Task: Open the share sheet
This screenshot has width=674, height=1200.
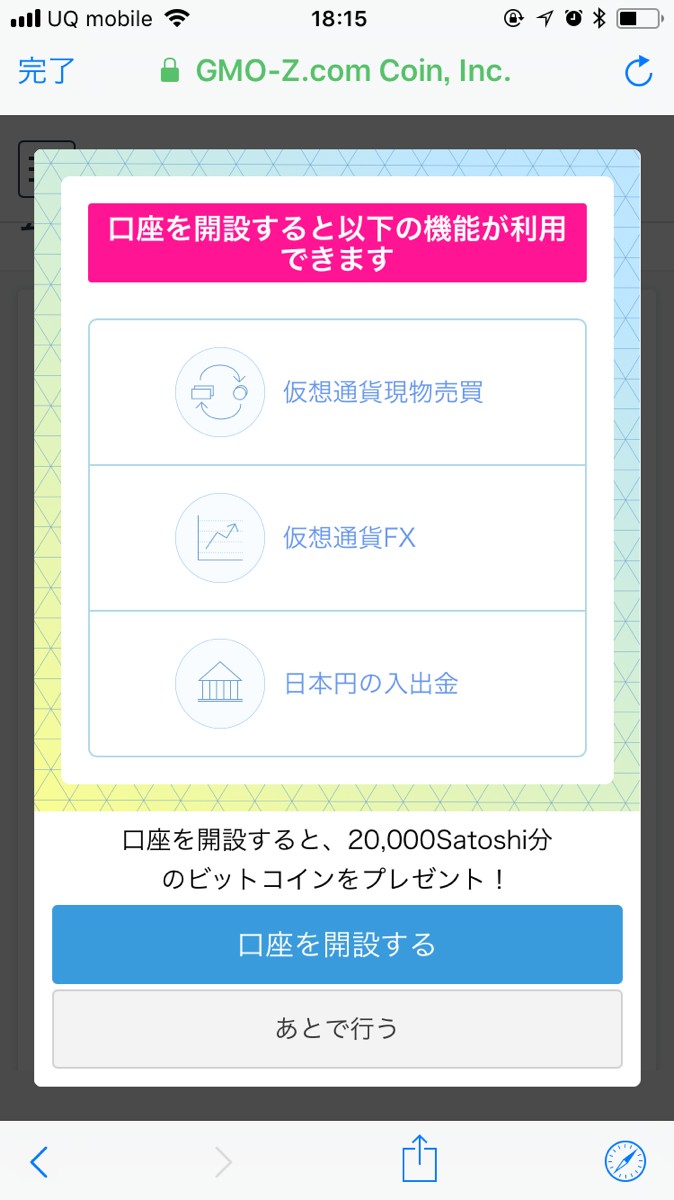Action: click(x=420, y=1160)
